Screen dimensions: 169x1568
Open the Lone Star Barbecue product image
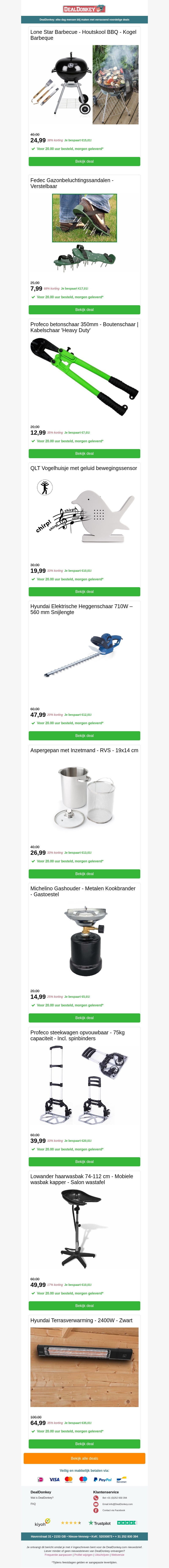pyautogui.click(x=84, y=85)
